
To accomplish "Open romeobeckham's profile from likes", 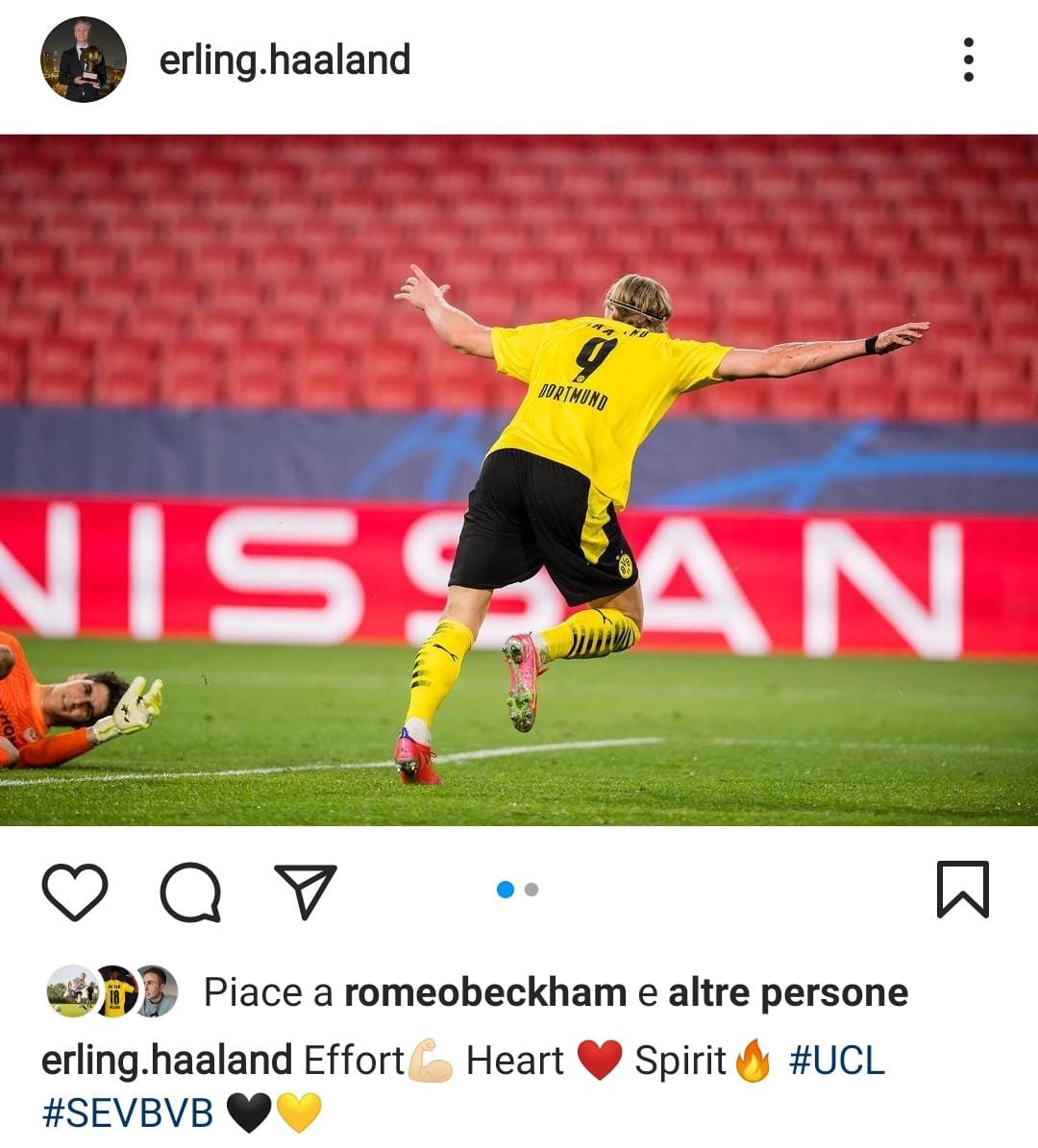I will (x=484, y=992).
